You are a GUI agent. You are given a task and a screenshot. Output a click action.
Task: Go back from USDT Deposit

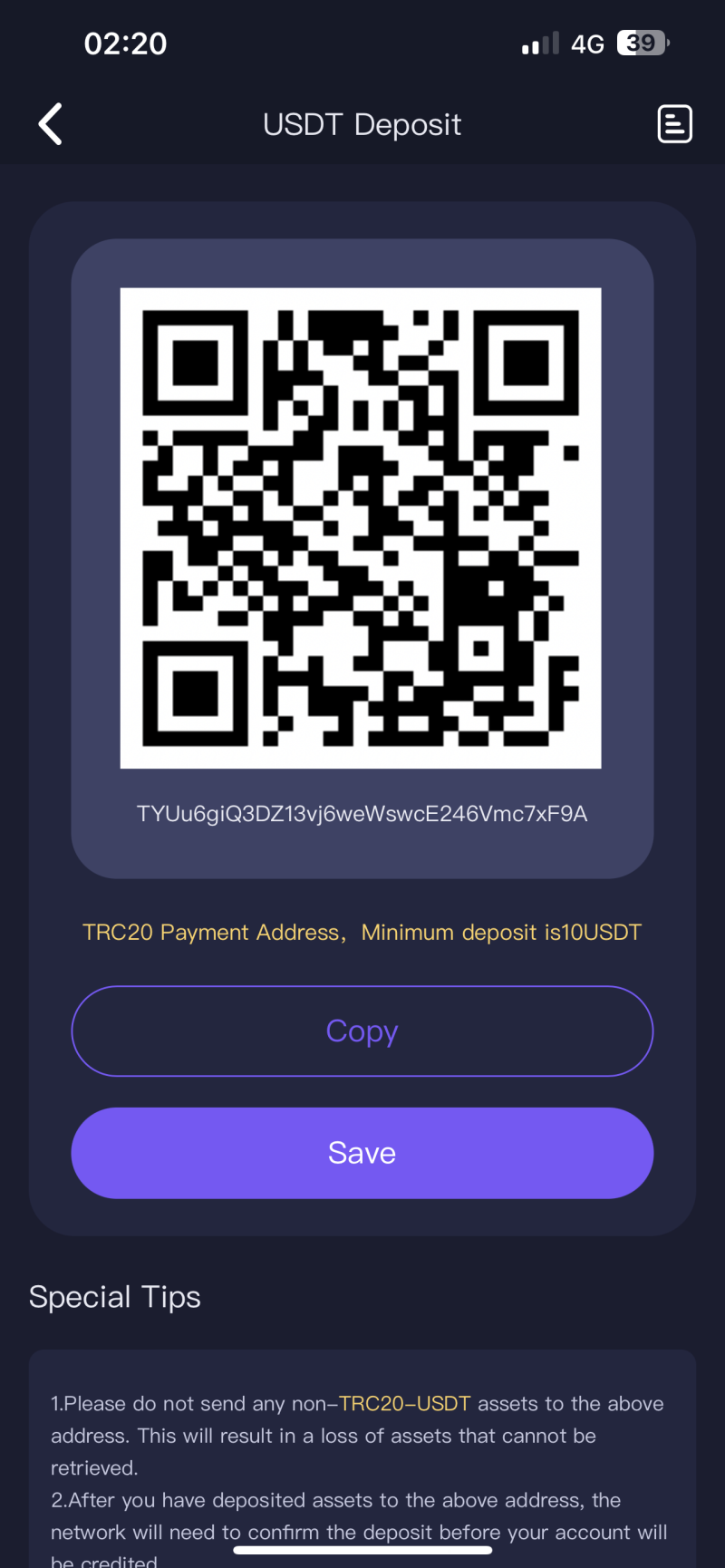[51, 124]
